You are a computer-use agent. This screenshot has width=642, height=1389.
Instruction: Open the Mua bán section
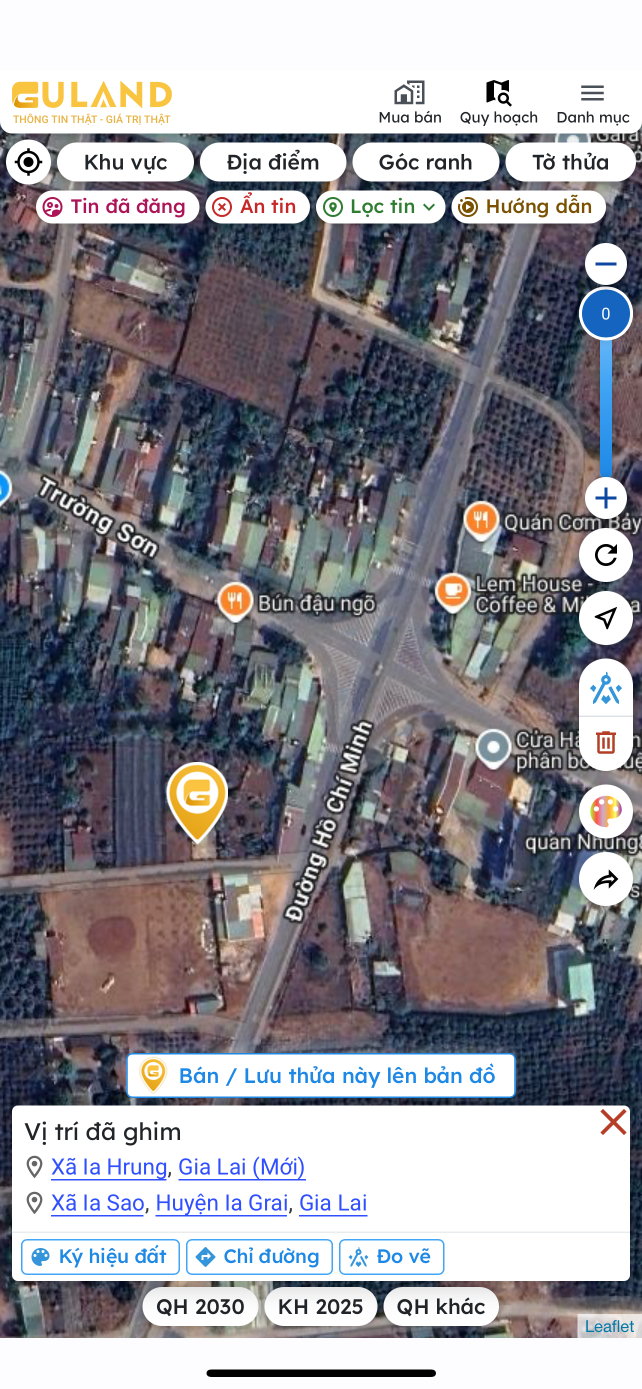click(x=410, y=103)
